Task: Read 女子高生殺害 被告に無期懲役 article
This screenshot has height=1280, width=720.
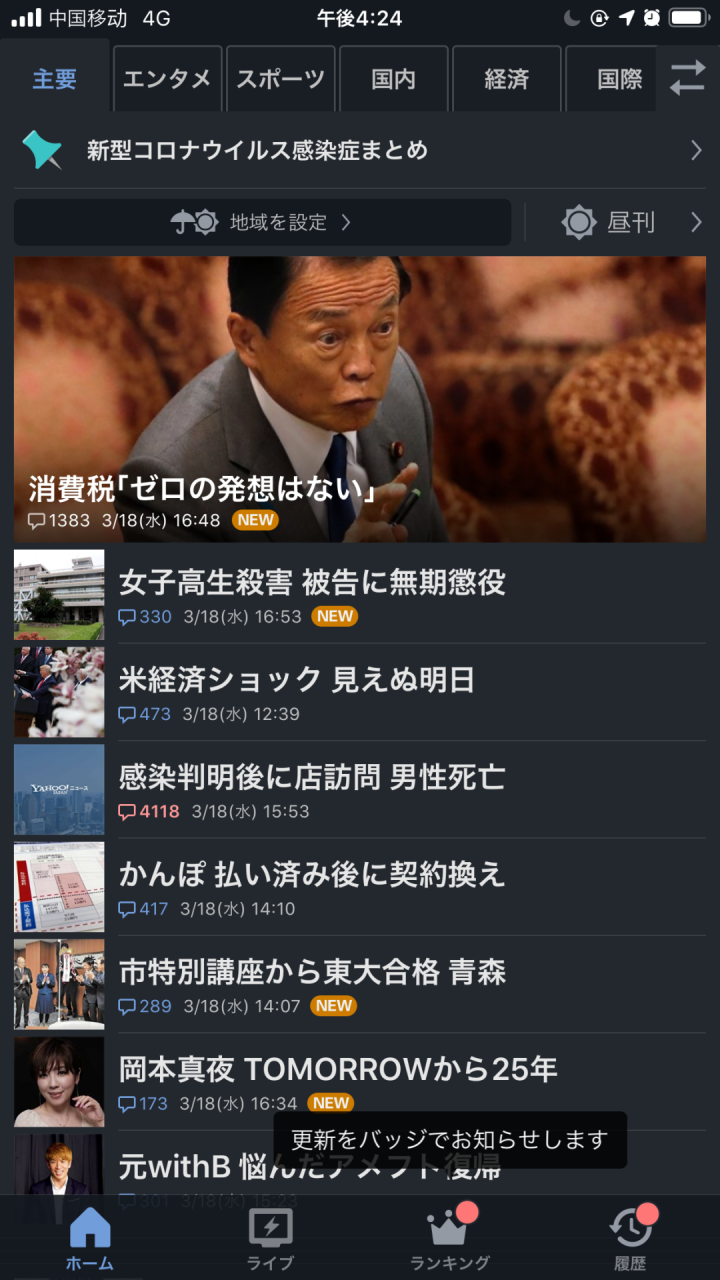Action: pos(360,595)
